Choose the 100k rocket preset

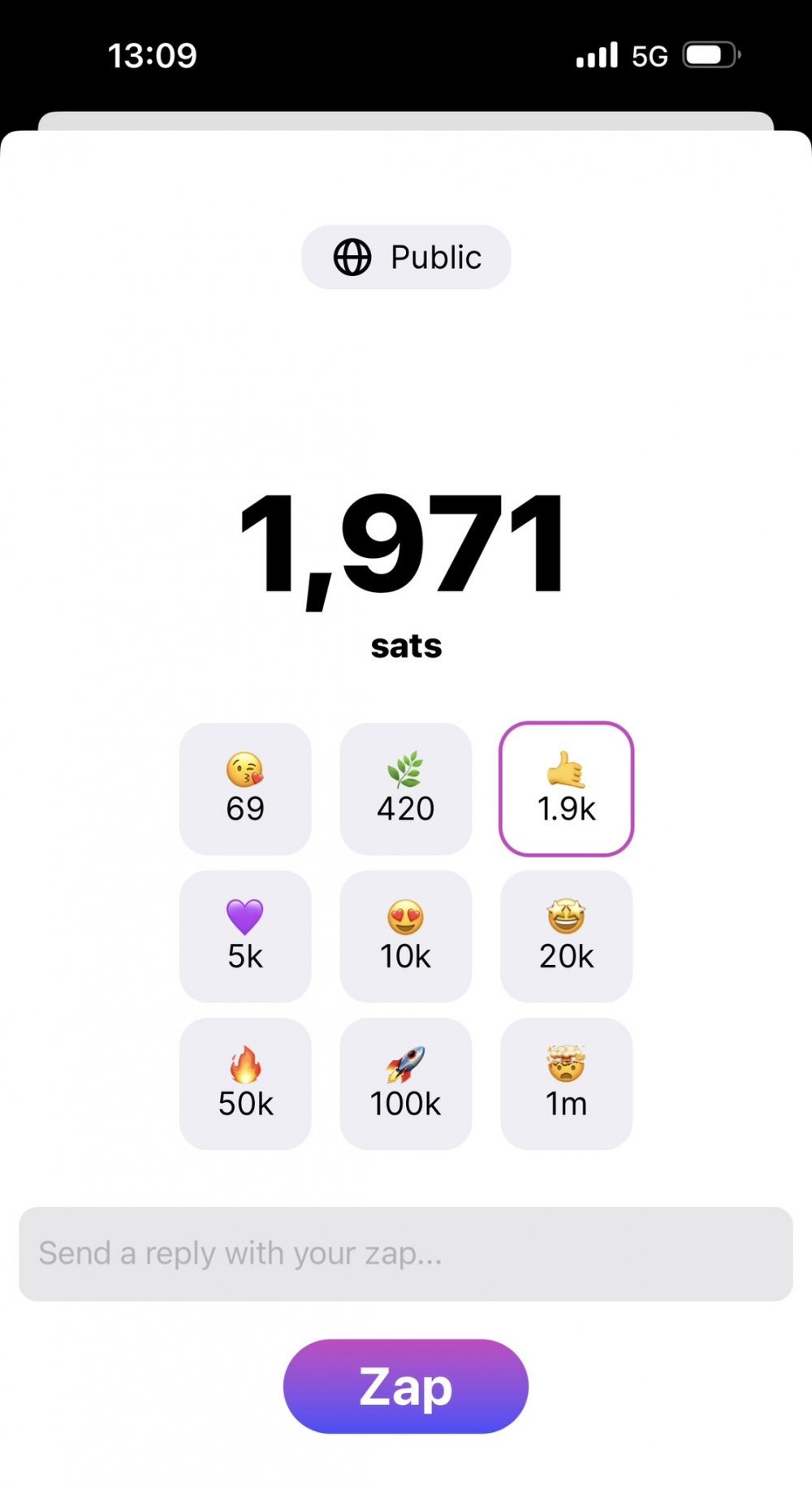[406, 1084]
